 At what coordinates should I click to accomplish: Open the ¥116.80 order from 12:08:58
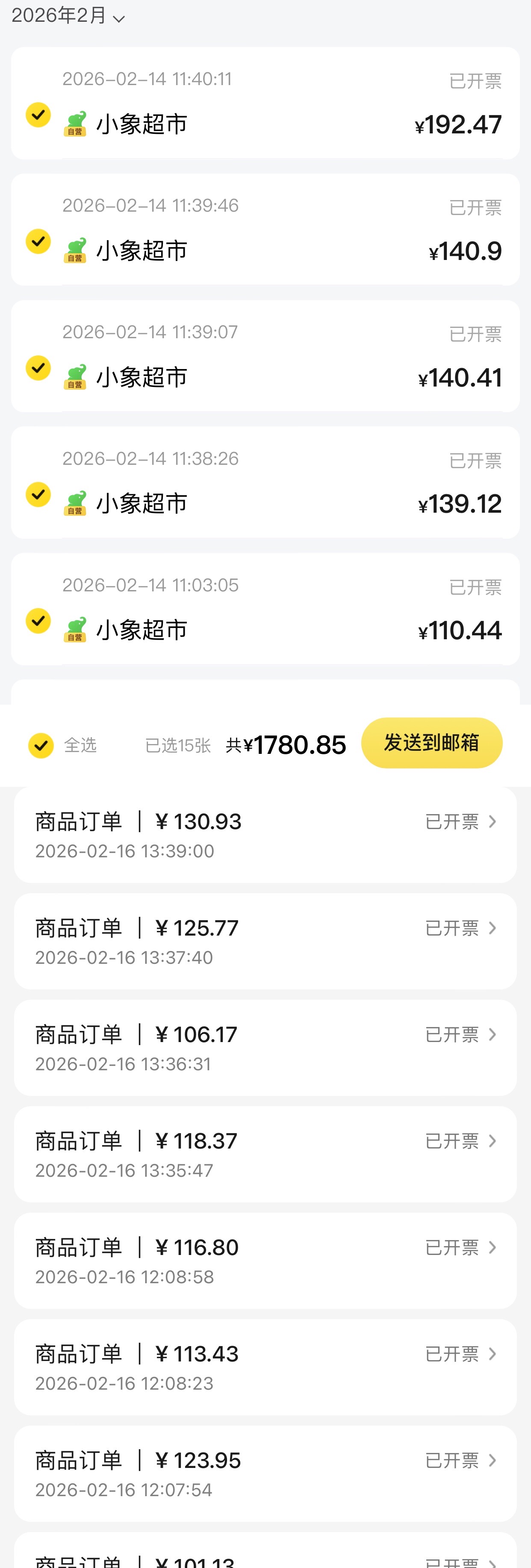click(265, 1261)
